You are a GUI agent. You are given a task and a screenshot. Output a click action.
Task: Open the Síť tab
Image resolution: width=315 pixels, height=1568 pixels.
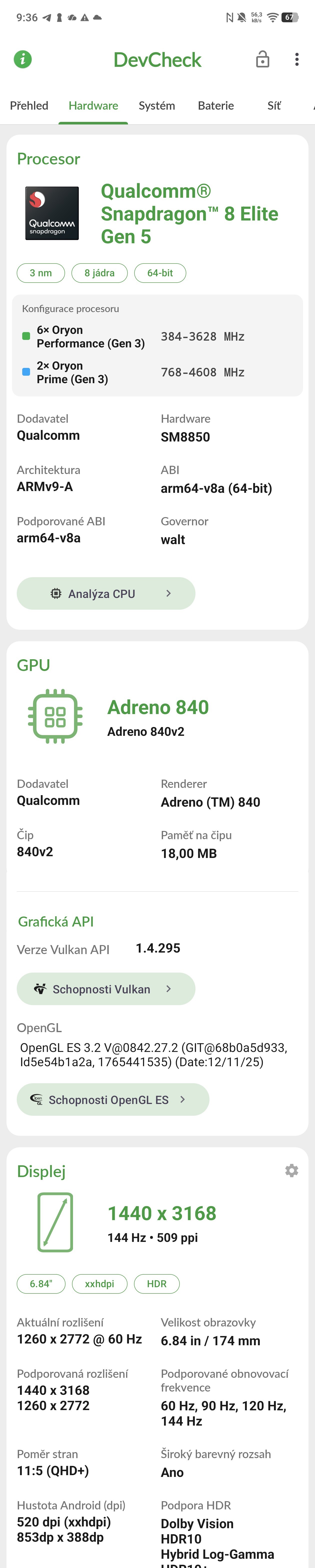coord(274,106)
